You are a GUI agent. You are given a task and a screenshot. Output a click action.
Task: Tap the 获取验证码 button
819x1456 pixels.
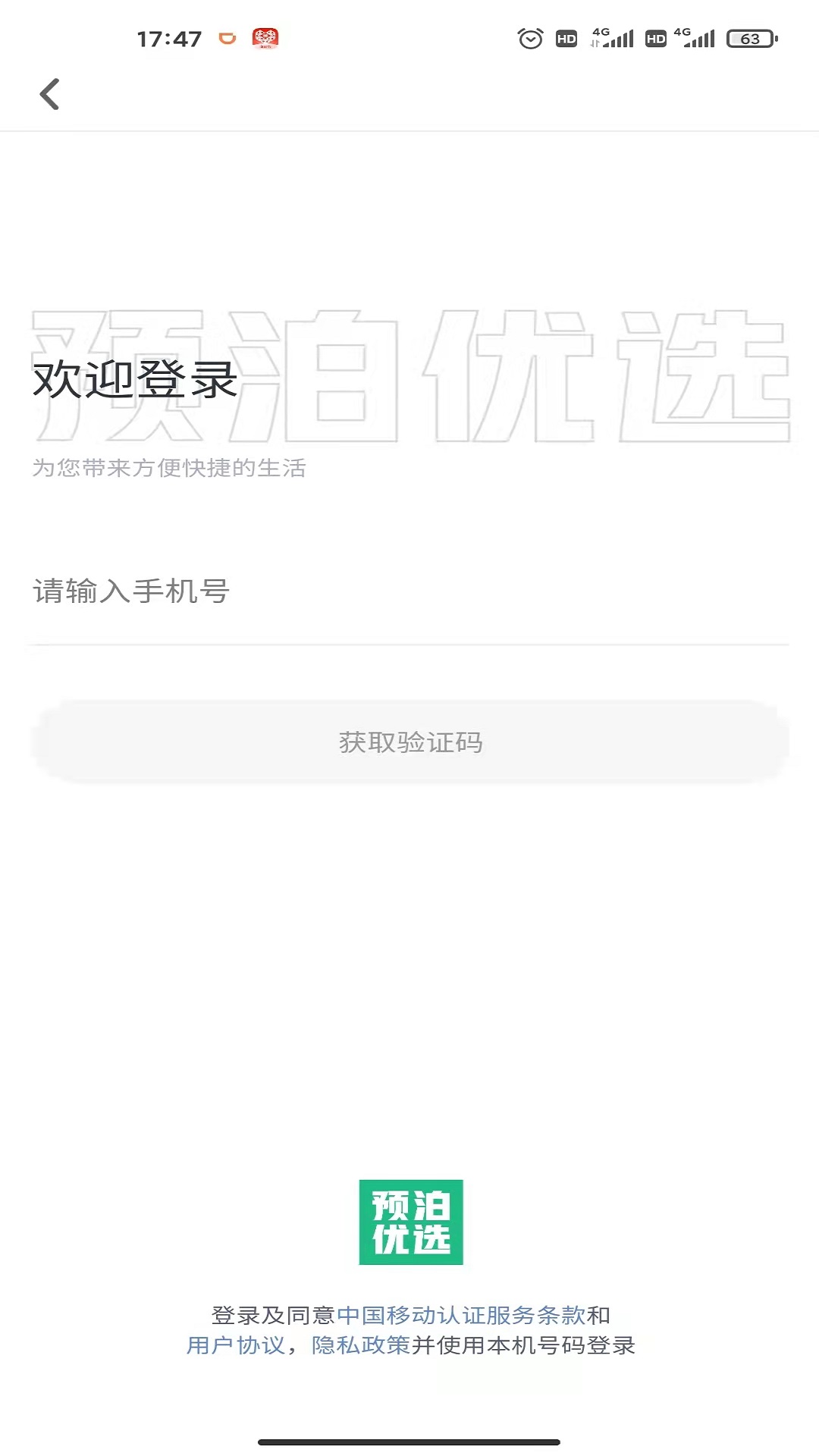tap(409, 742)
